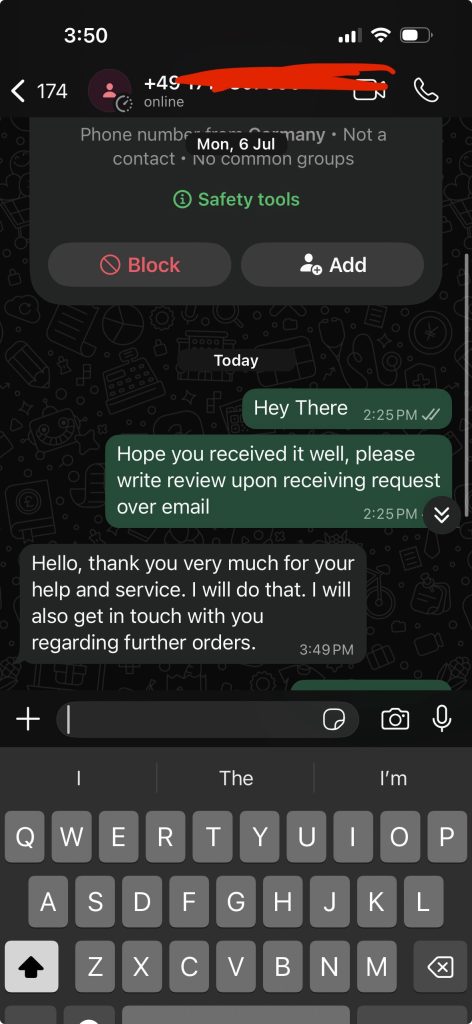Record a voice message with the microphone

coord(442,719)
